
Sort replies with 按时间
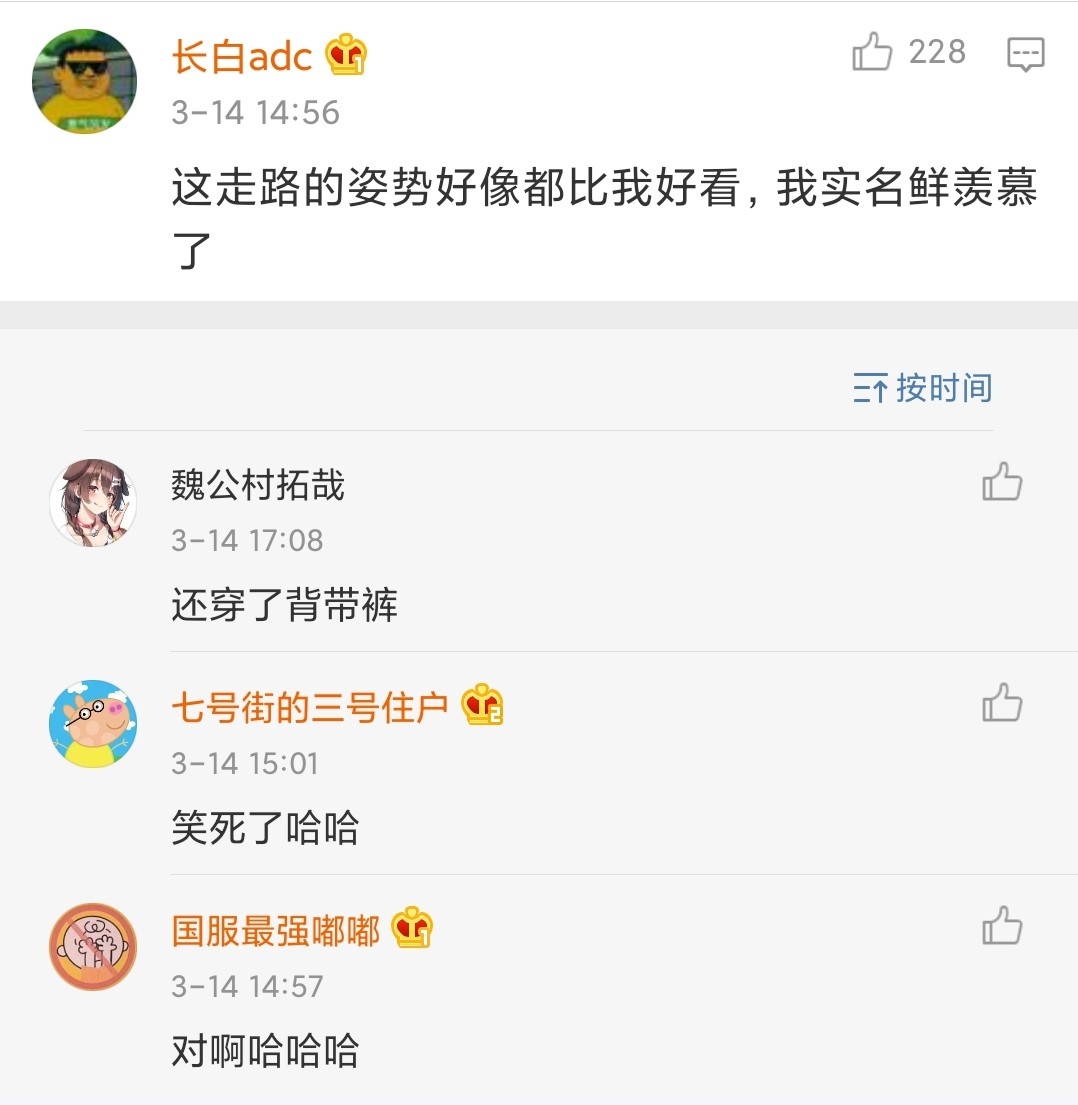click(x=922, y=388)
